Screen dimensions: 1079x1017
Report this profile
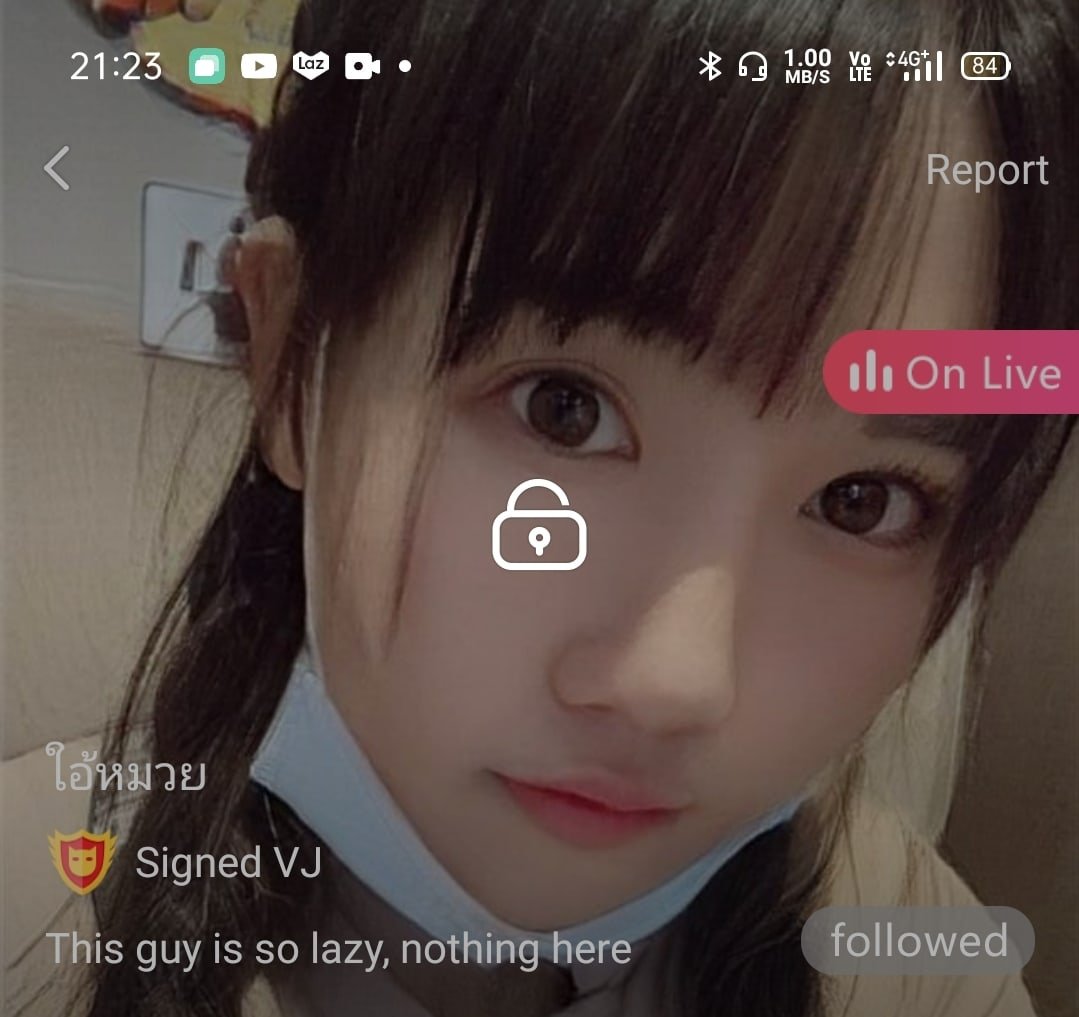tap(986, 170)
